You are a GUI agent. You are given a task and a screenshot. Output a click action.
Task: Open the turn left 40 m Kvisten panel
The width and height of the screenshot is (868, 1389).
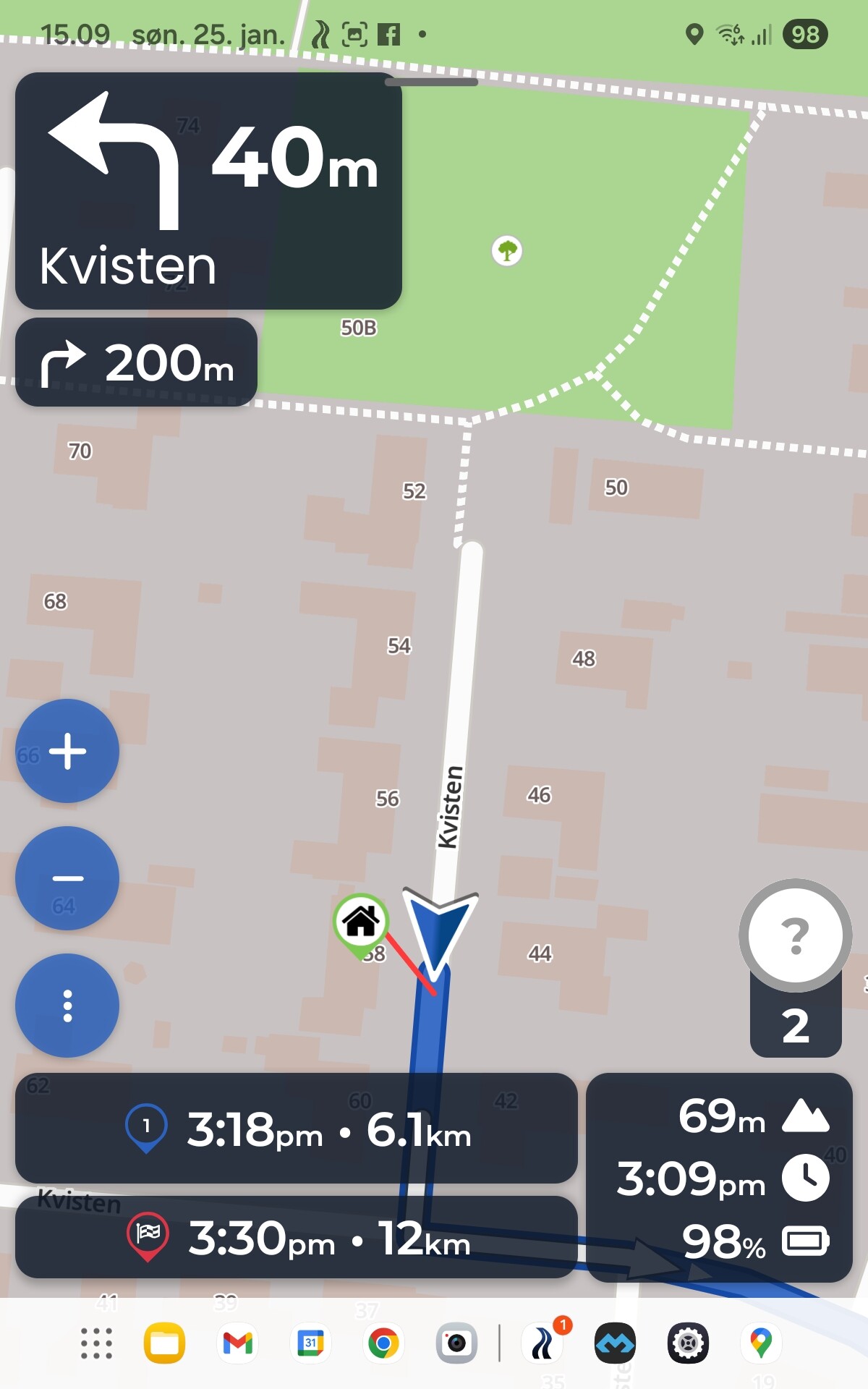208,191
